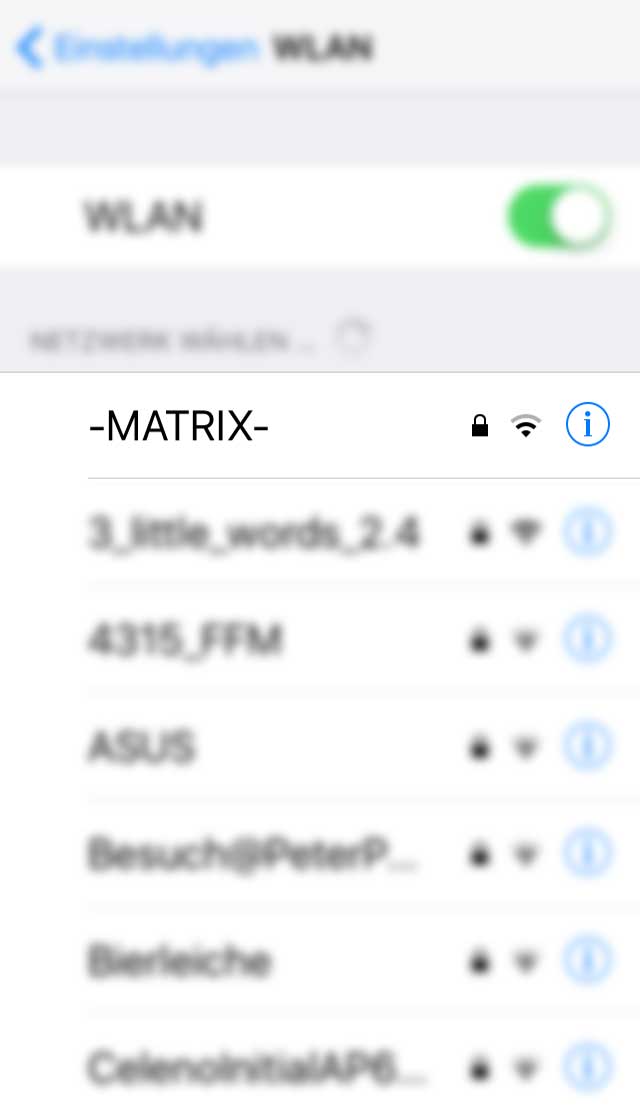Open info for 4315_FFM
Screen dimensions: 640x1110
pos(587,641)
